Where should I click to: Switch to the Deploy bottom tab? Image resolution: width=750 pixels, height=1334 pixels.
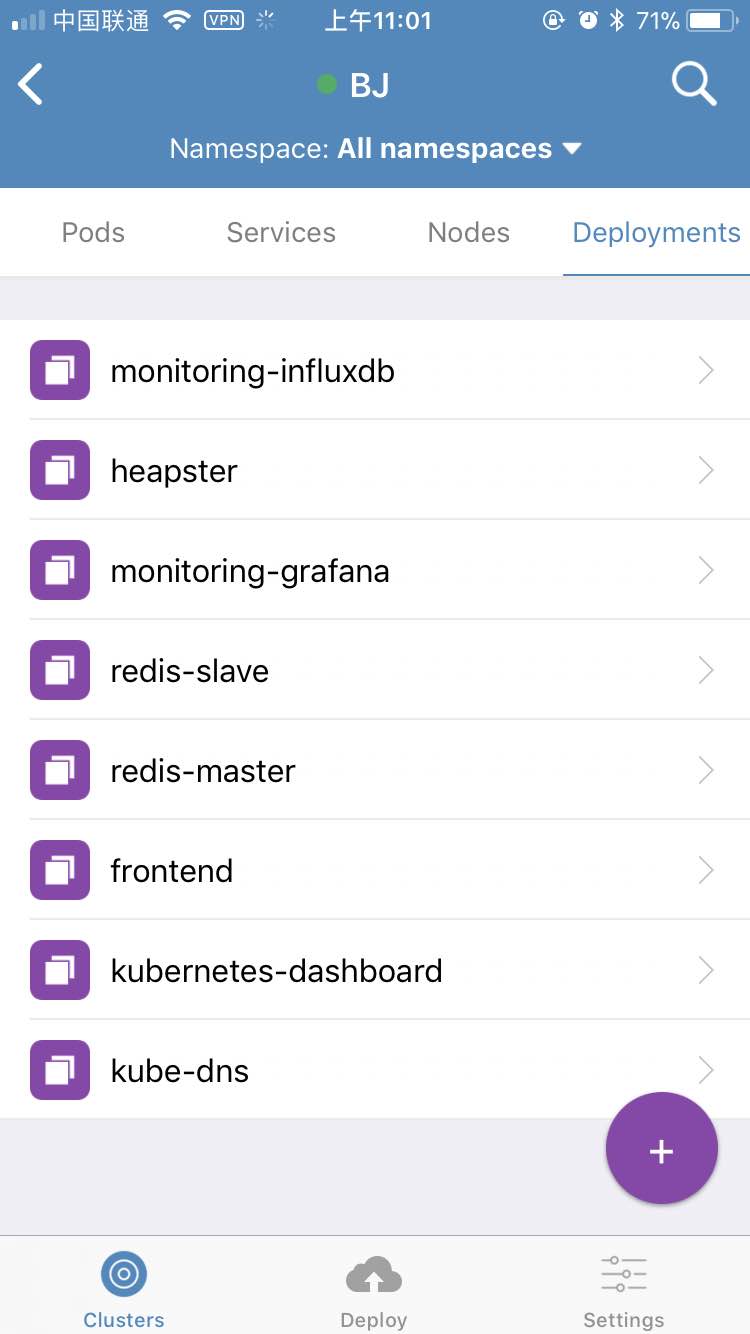point(374,1288)
